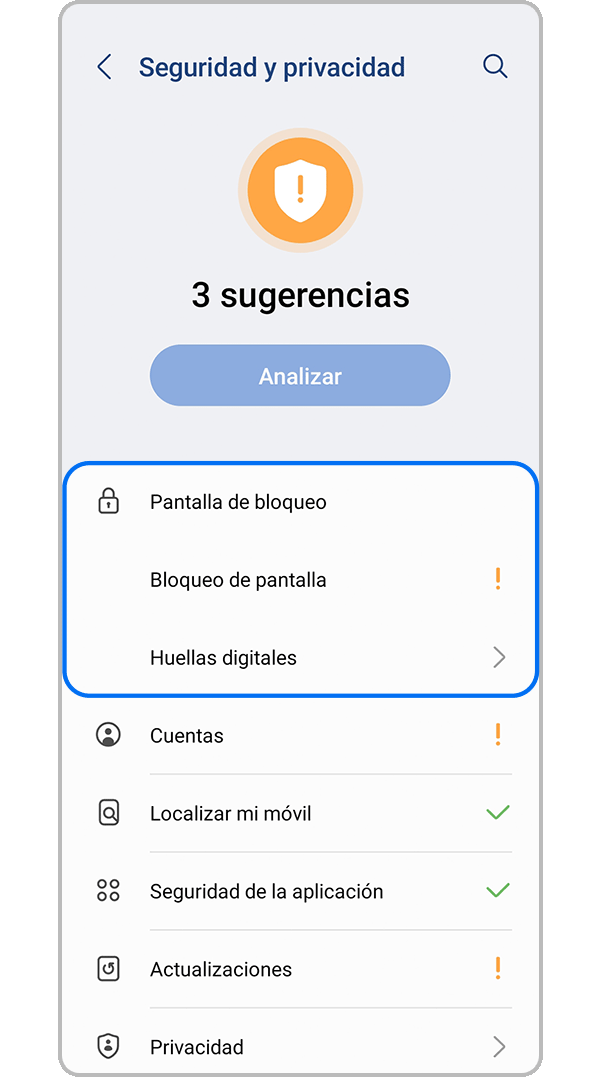Open Pantalla de bloqueo settings
Viewport: 600px width, 1077px height.
coord(238,502)
